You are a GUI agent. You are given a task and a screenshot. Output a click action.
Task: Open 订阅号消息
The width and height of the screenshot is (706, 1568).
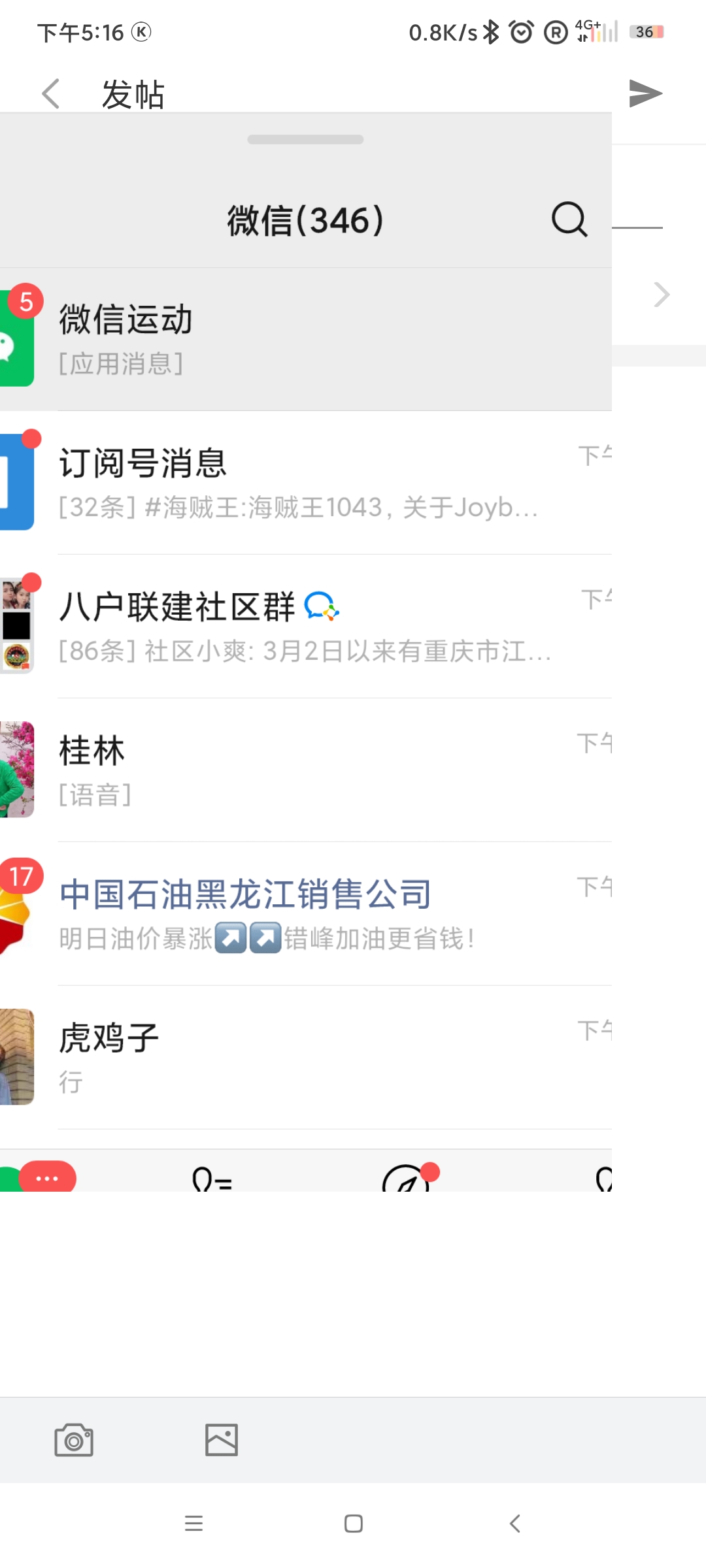click(x=306, y=483)
